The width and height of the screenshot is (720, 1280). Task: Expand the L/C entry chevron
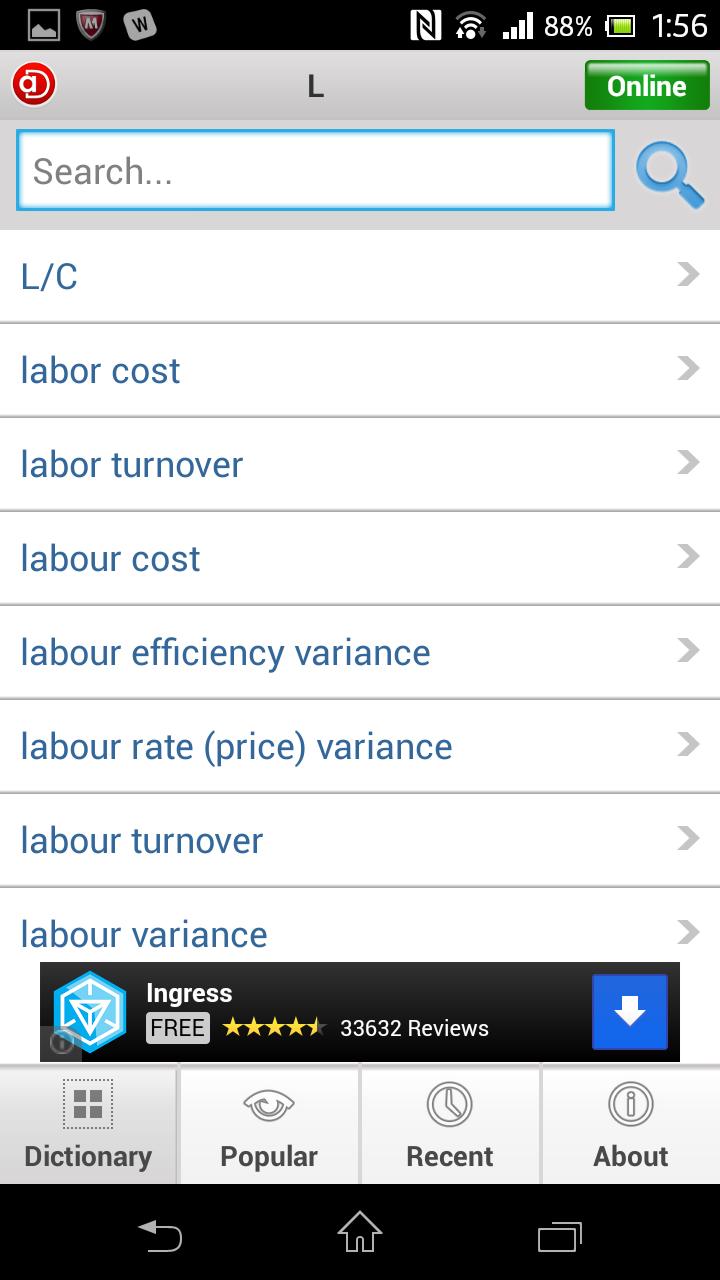687,274
